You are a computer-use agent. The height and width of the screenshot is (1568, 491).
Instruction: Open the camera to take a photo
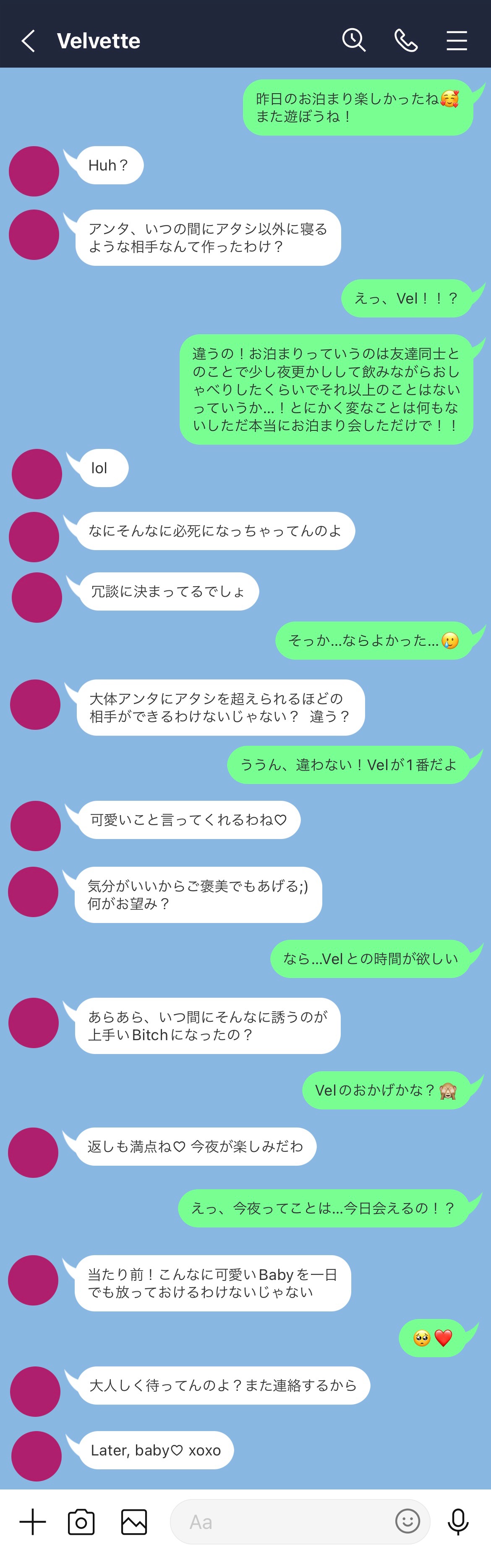[x=81, y=1522]
